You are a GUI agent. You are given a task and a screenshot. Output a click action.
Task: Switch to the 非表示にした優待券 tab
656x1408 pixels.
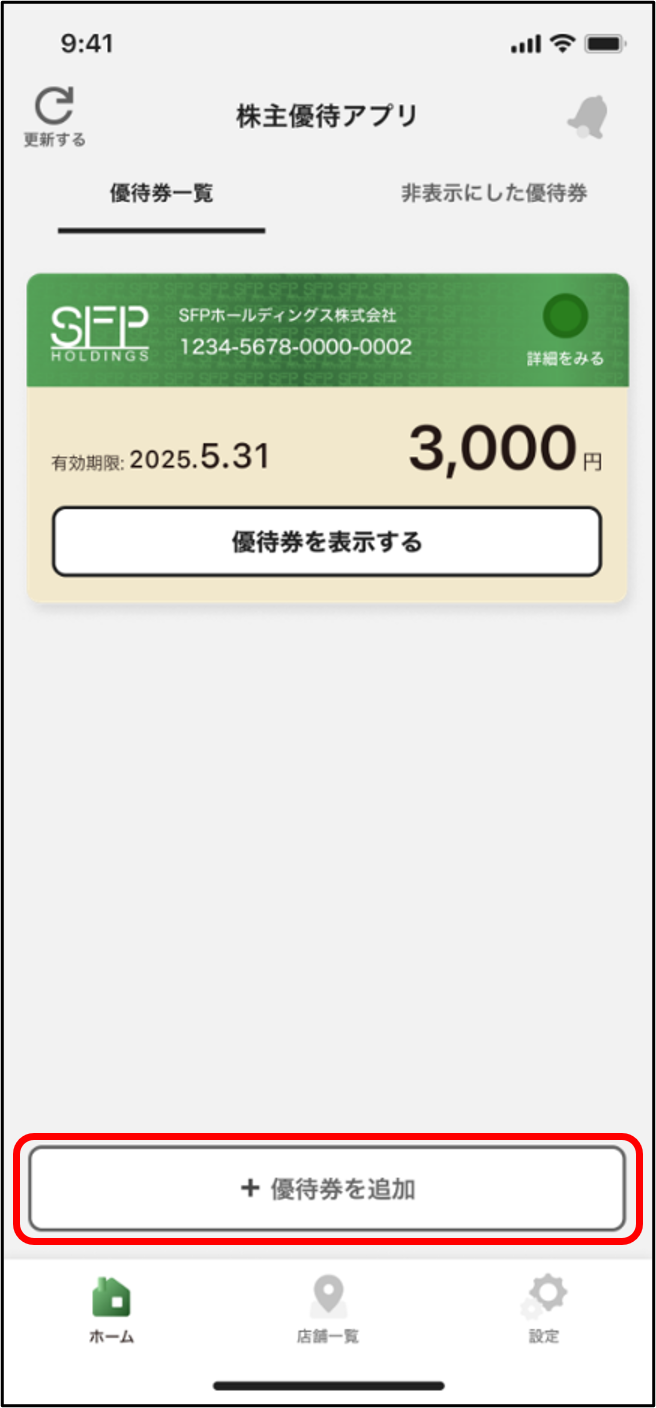pos(494,194)
